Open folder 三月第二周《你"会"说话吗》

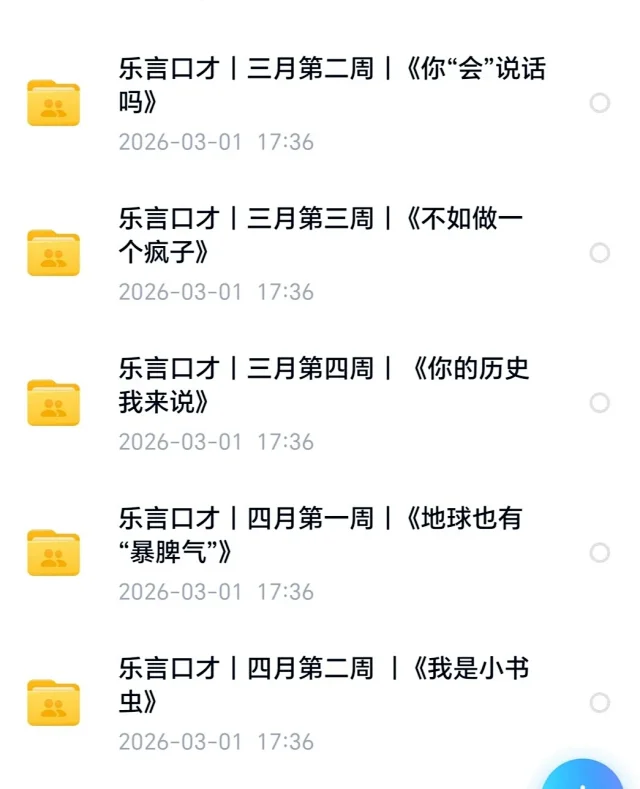(x=330, y=86)
